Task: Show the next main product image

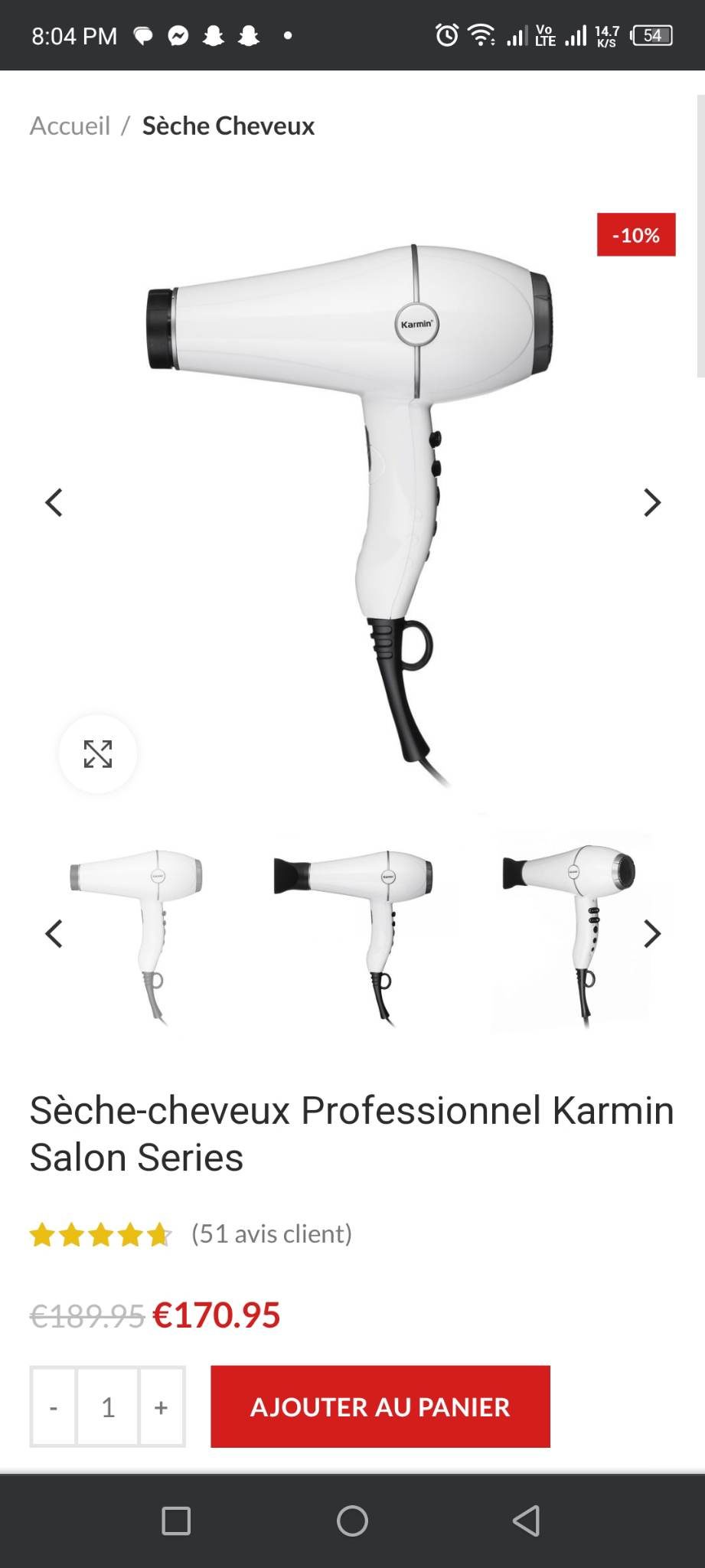Action: (x=651, y=503)
